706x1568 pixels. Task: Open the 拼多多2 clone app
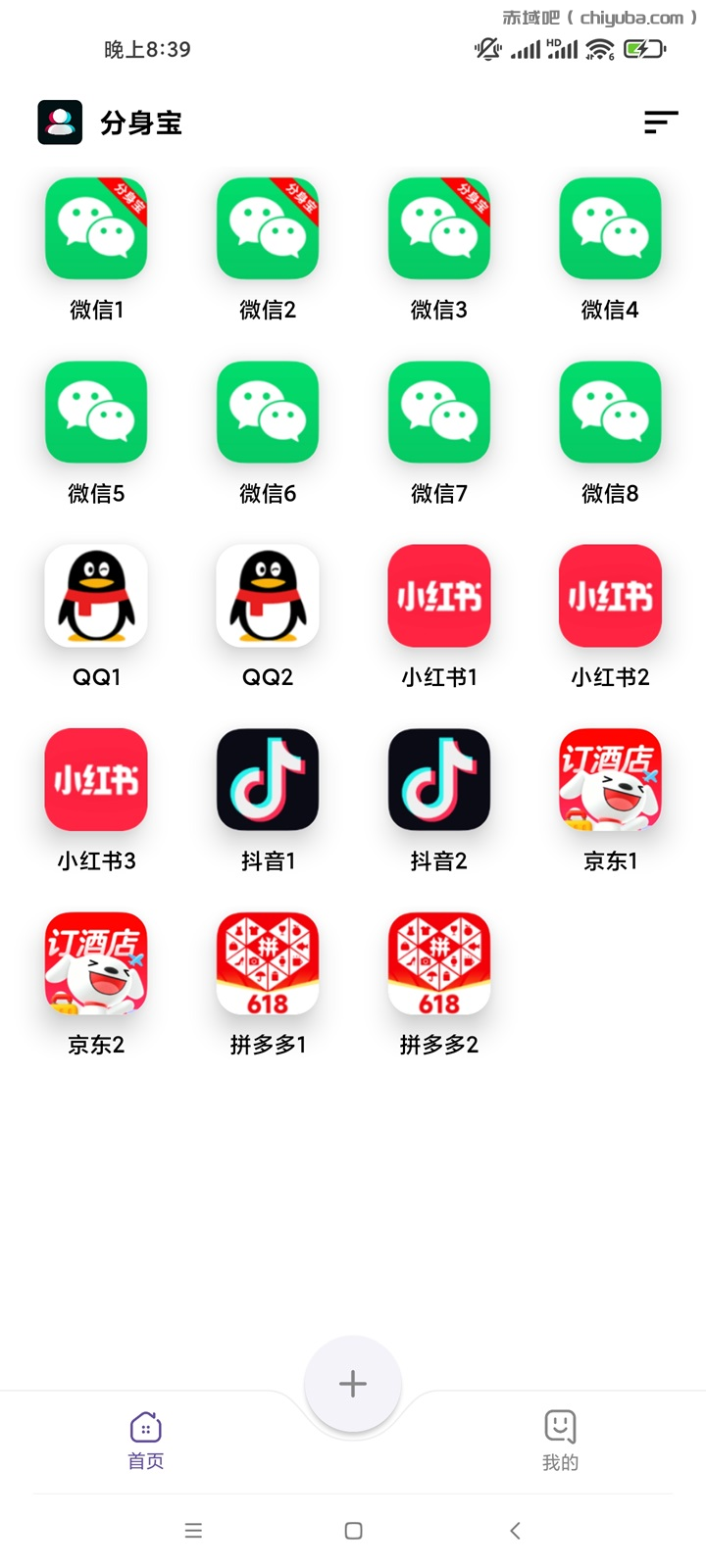[437, 962]
